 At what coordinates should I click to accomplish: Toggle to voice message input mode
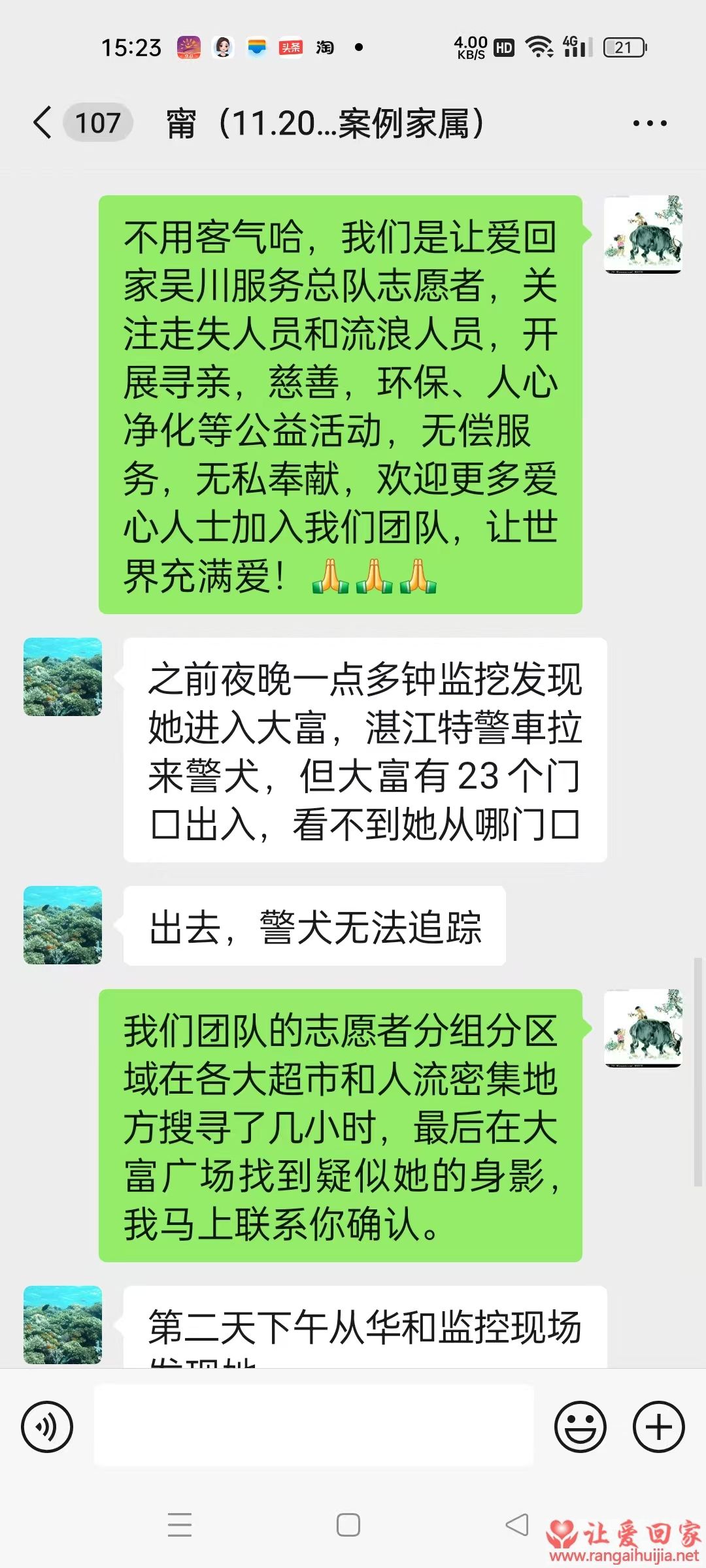(47, 1427)
